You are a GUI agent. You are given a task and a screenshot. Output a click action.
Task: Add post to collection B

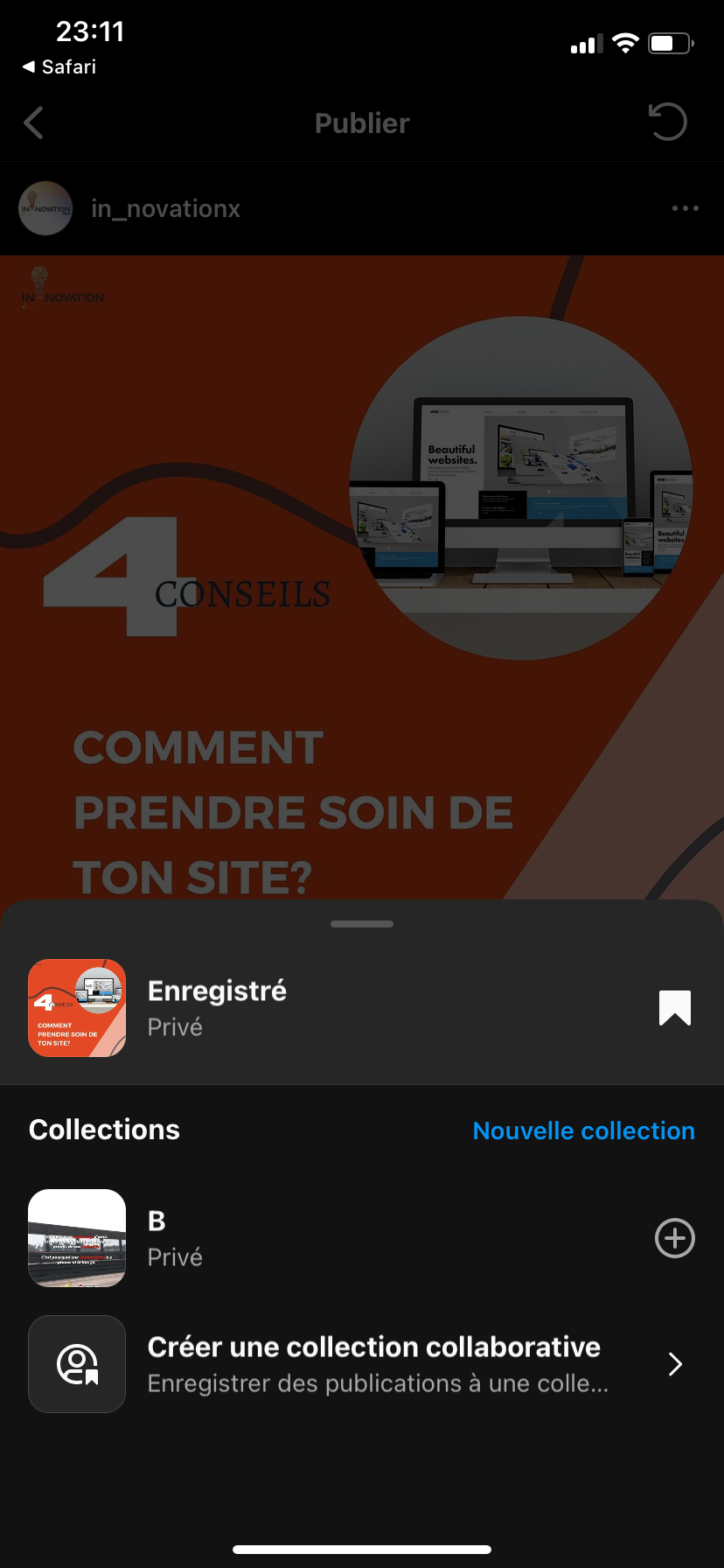(674, 1238)
